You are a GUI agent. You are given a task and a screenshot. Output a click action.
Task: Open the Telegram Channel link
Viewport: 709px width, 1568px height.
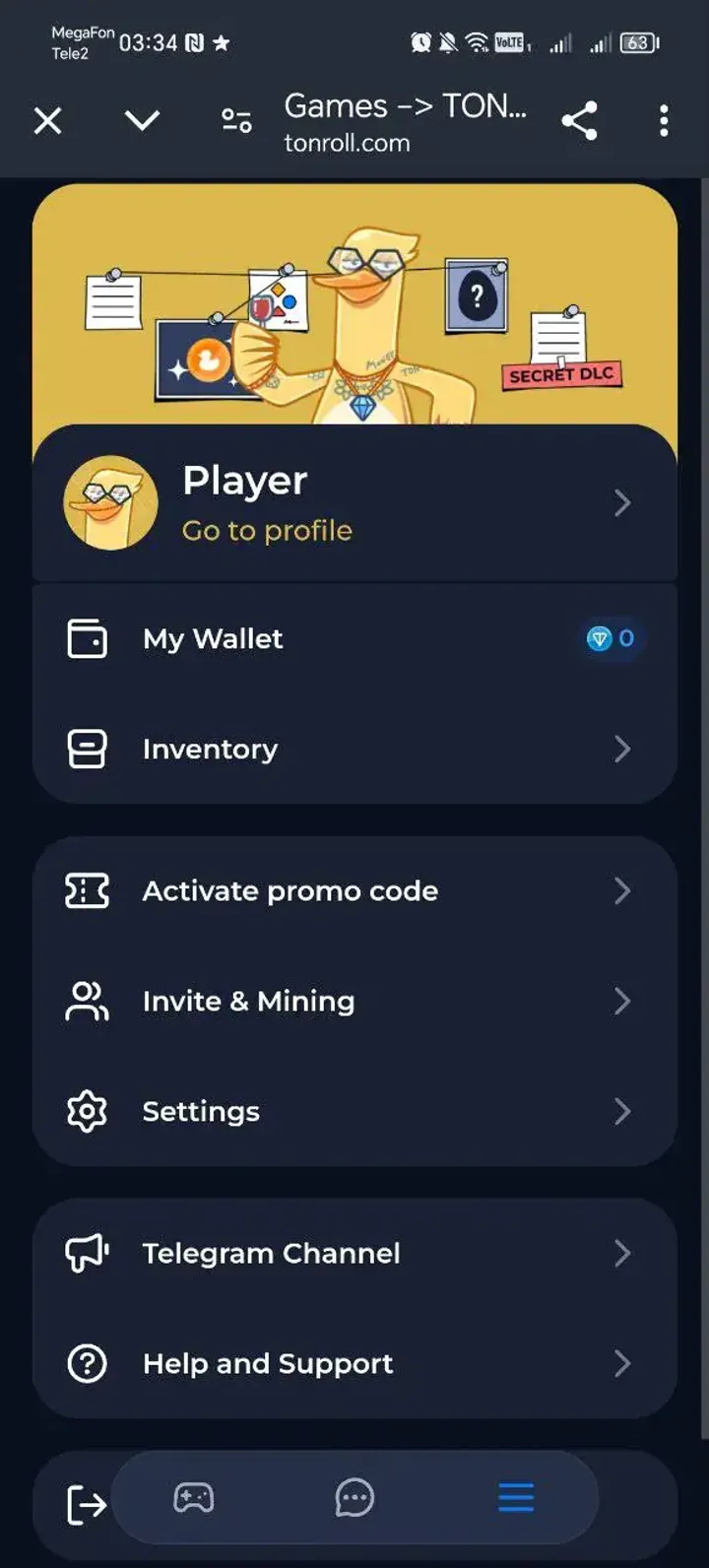354,1253
